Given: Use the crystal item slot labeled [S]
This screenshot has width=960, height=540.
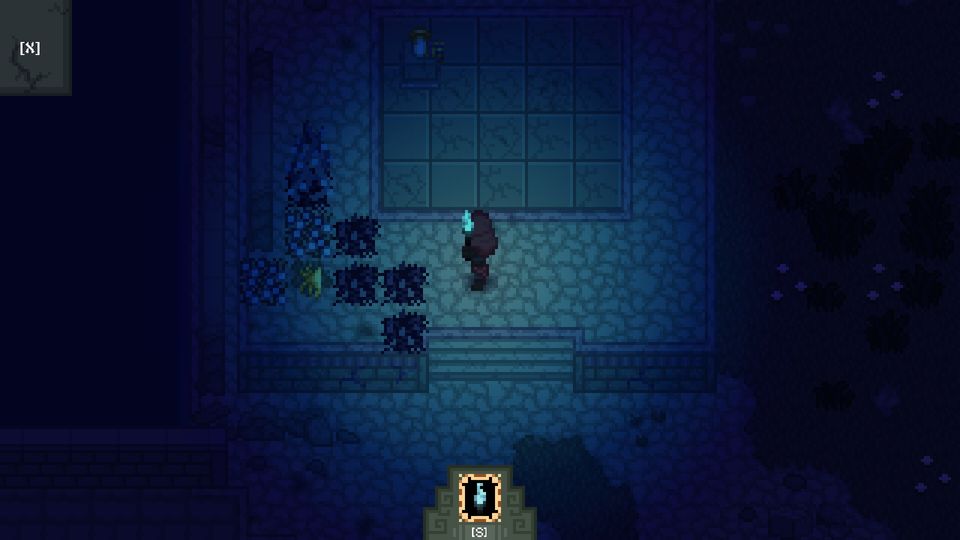Looking at the screenshot, I should 479,497.
